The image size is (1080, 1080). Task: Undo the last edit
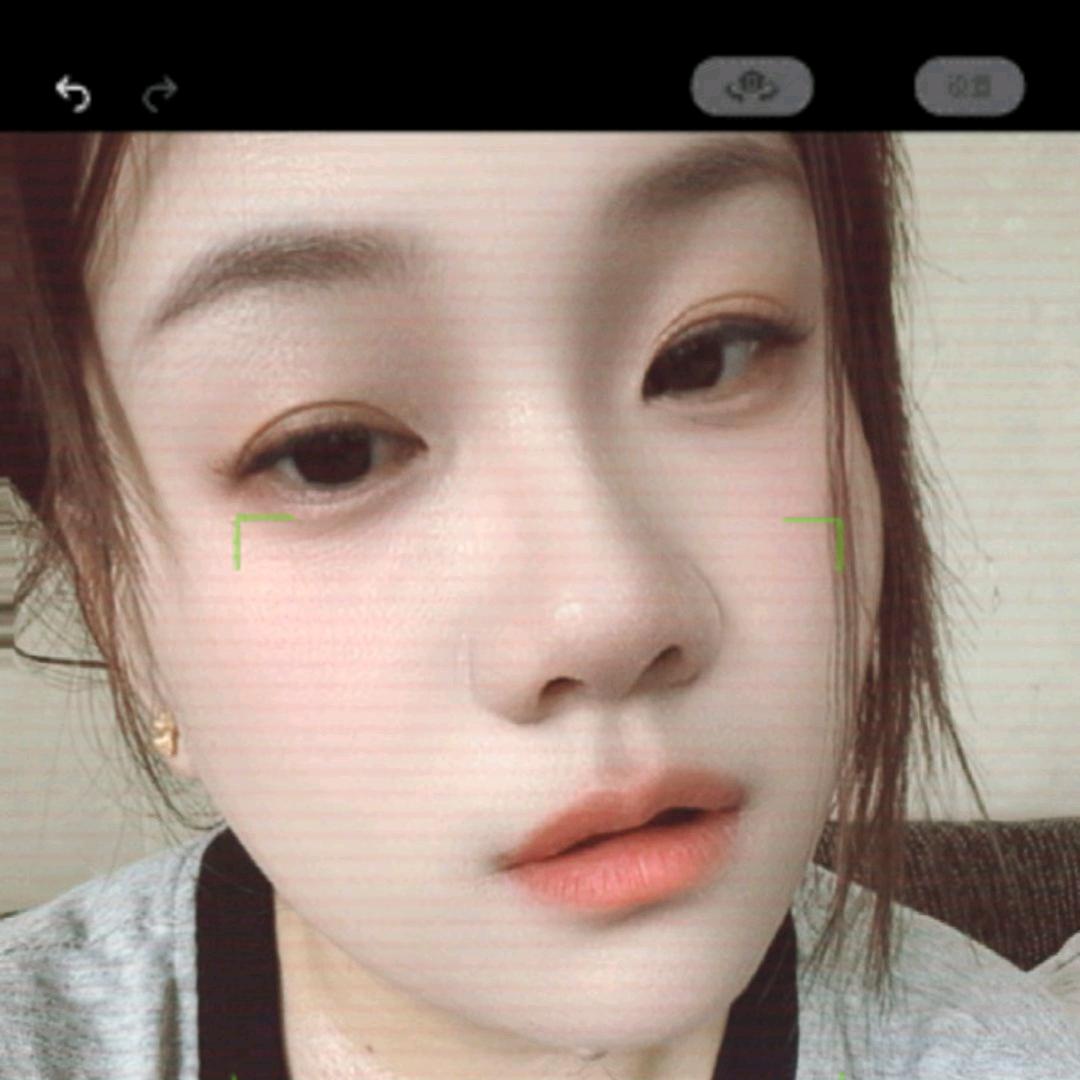(73, 93)
